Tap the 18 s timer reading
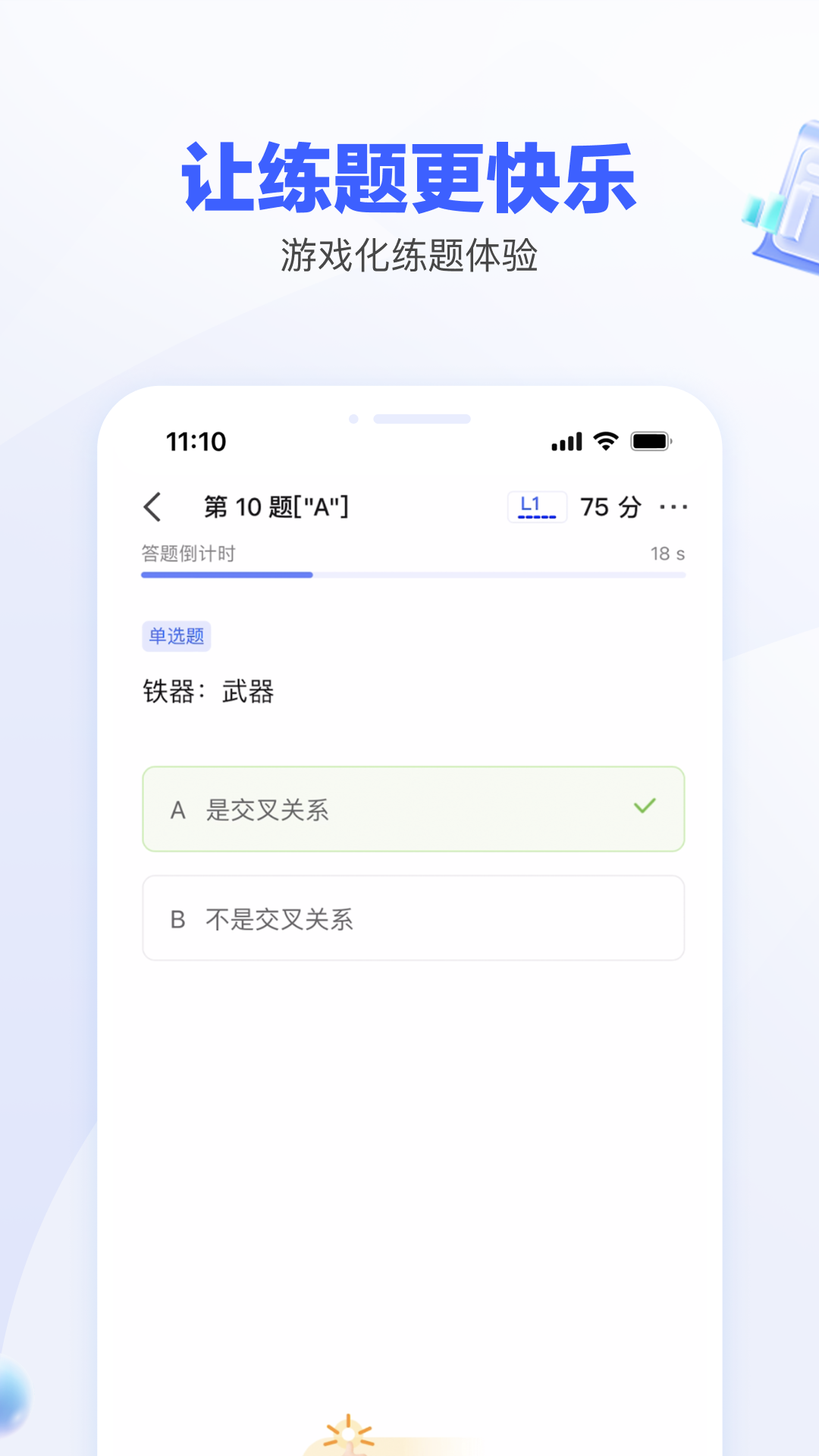 [x=667, y=554]
